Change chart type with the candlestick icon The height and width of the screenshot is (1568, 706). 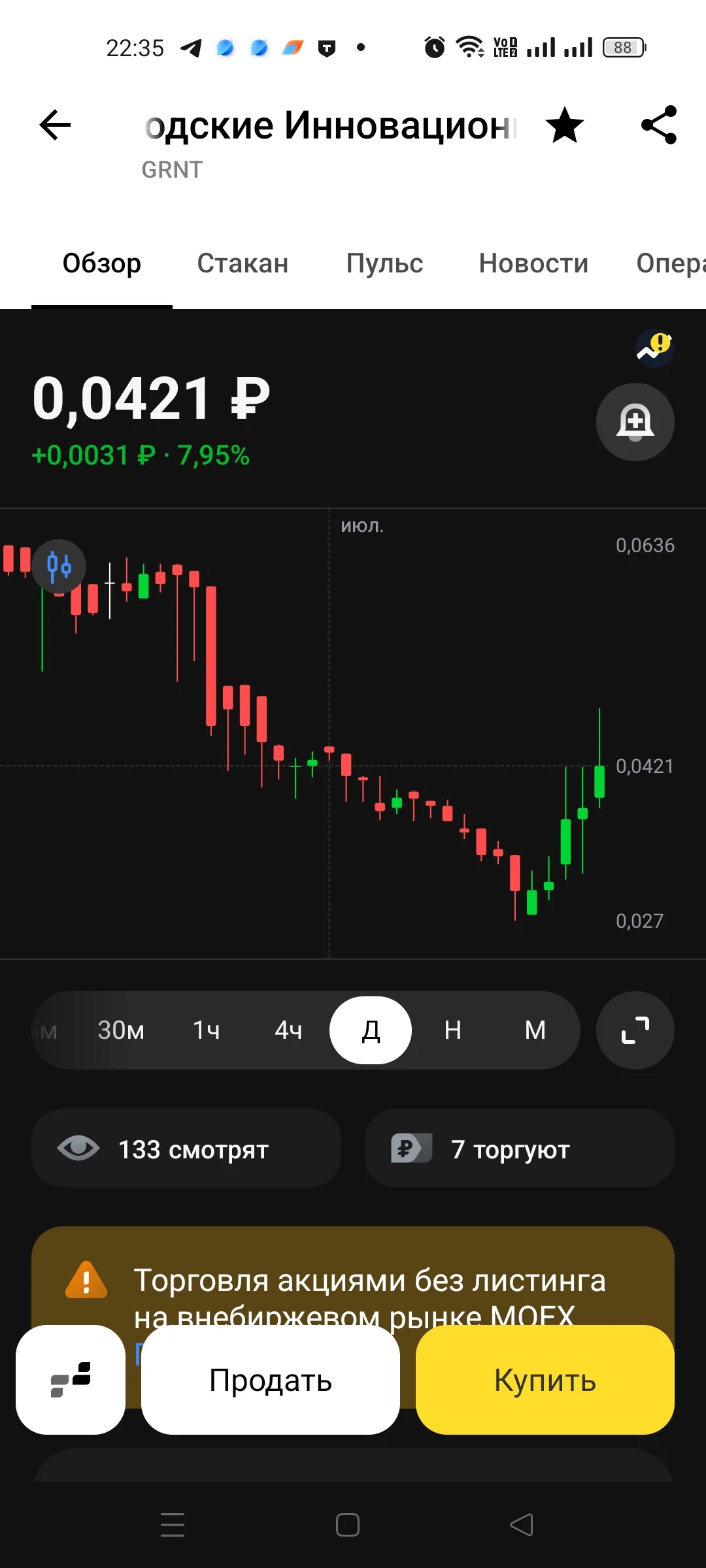(x=59, y=566)
